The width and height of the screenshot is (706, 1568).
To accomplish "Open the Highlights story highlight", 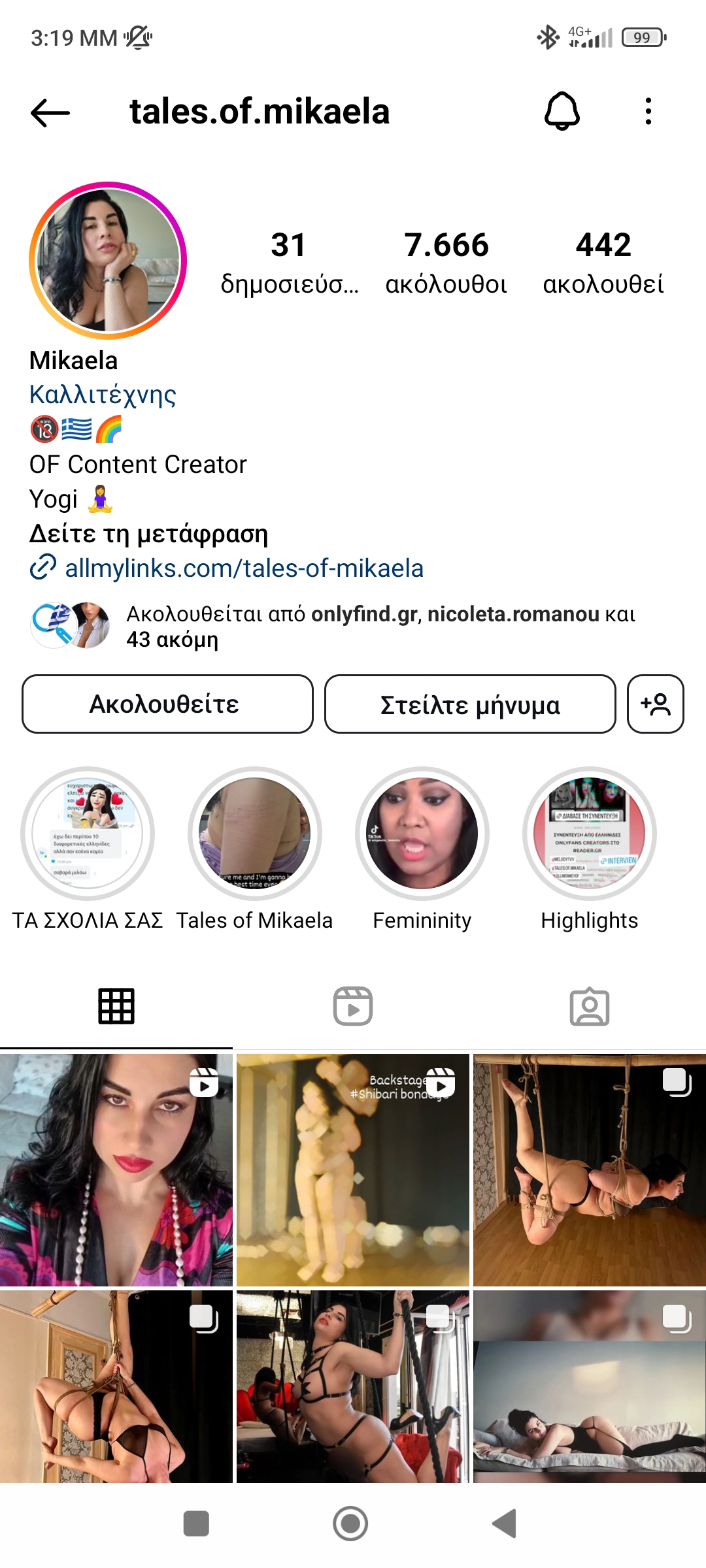I will [590, 834].
